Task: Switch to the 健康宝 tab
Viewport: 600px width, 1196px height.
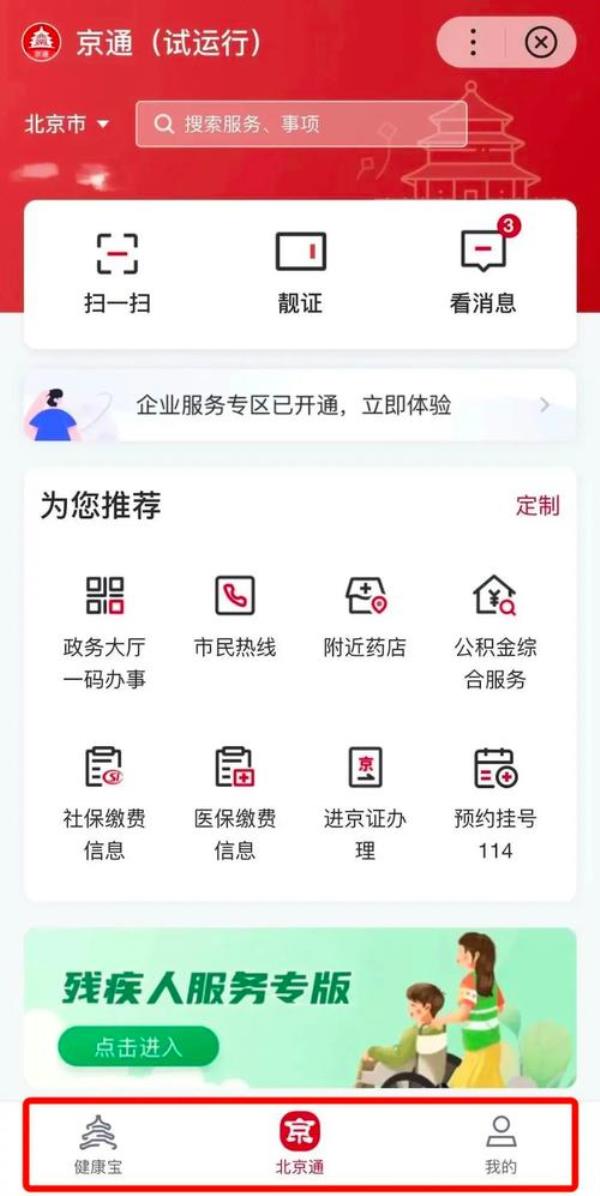Action: coord(98,1145)
